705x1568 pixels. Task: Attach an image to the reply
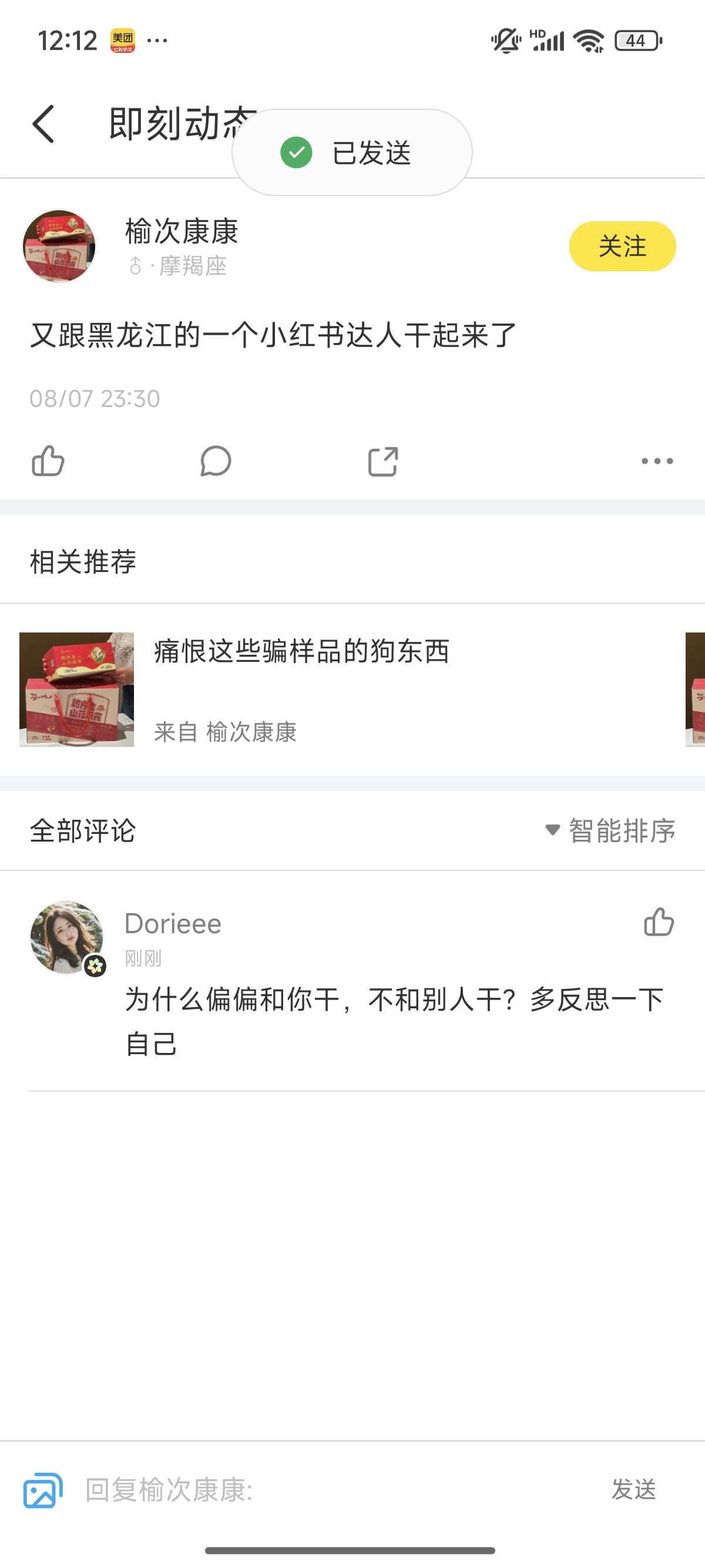pyautogui.click(x=43, y=1490)
